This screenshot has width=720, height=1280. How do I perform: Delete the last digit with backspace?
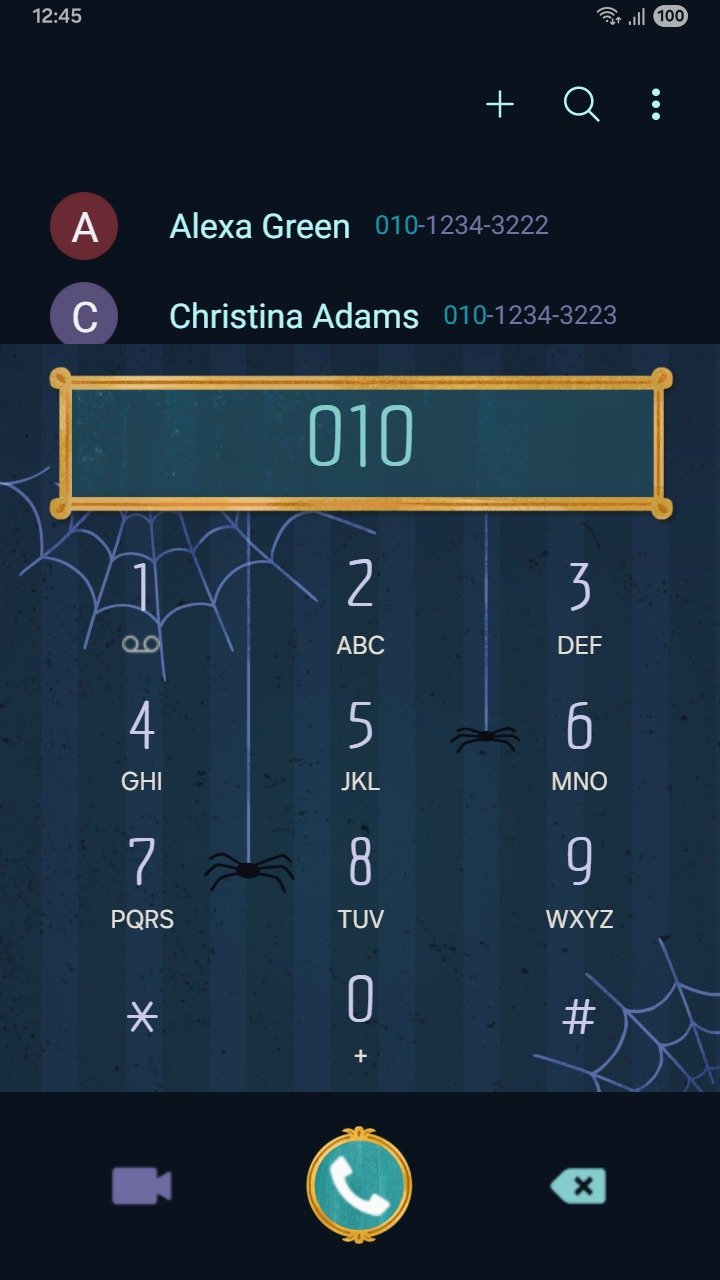click(578, 1186)
